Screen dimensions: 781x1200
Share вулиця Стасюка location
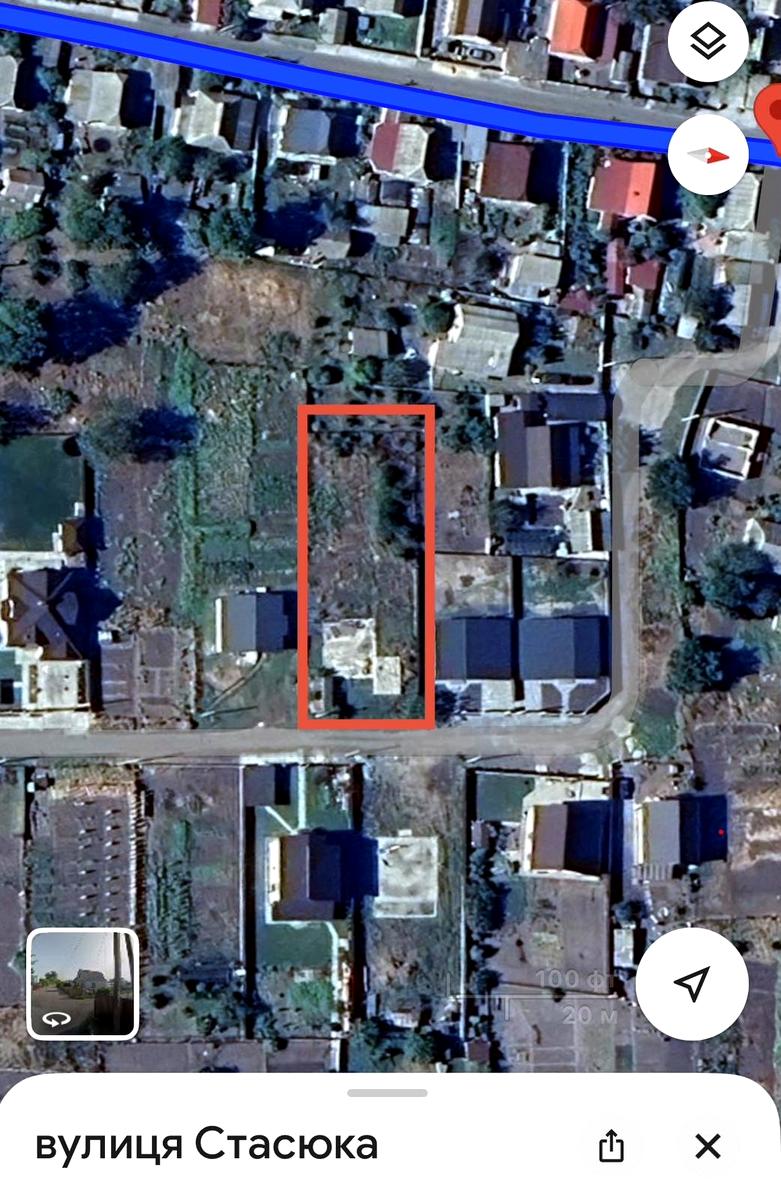pos(611,1146)
